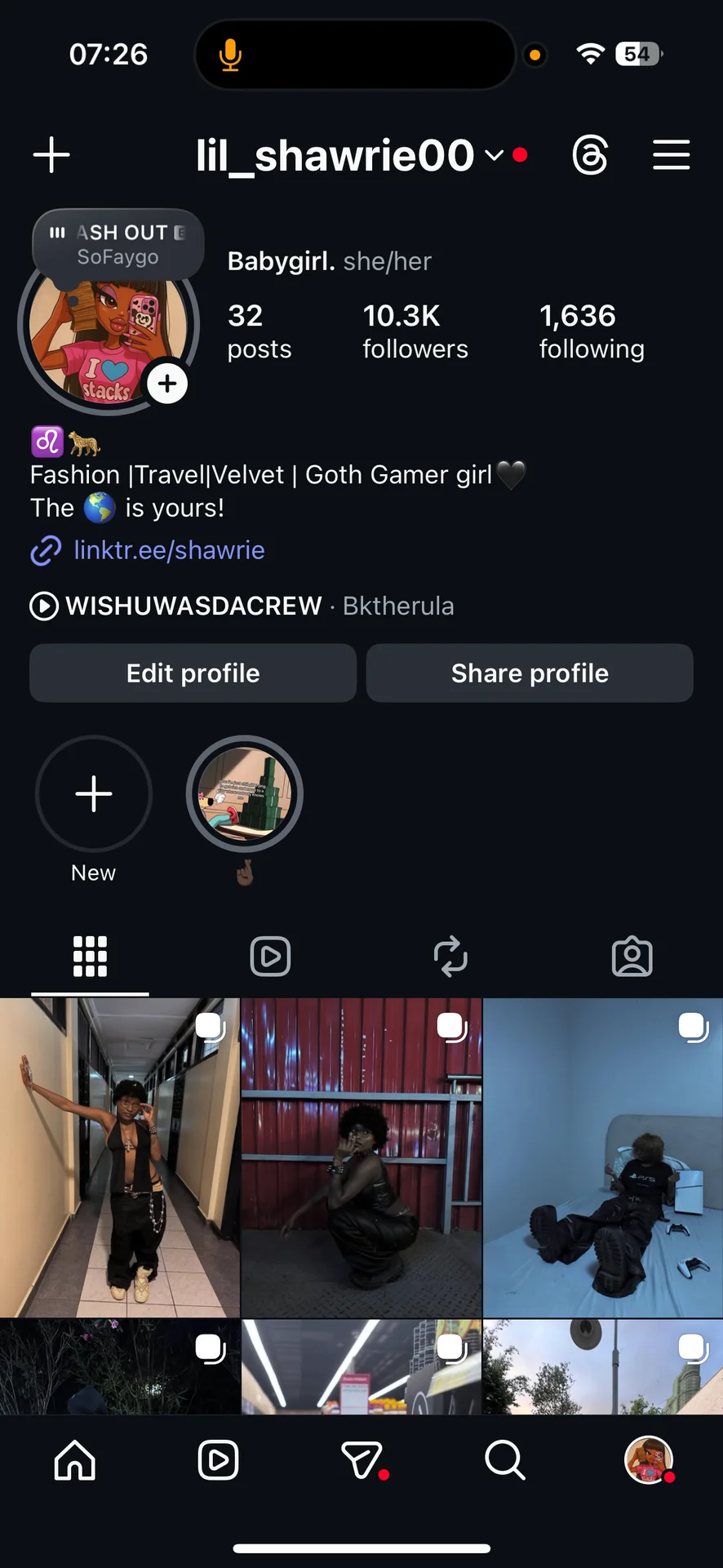View the 1,636 following list
The image size is (723, 1568).
[x=591, y=331]
